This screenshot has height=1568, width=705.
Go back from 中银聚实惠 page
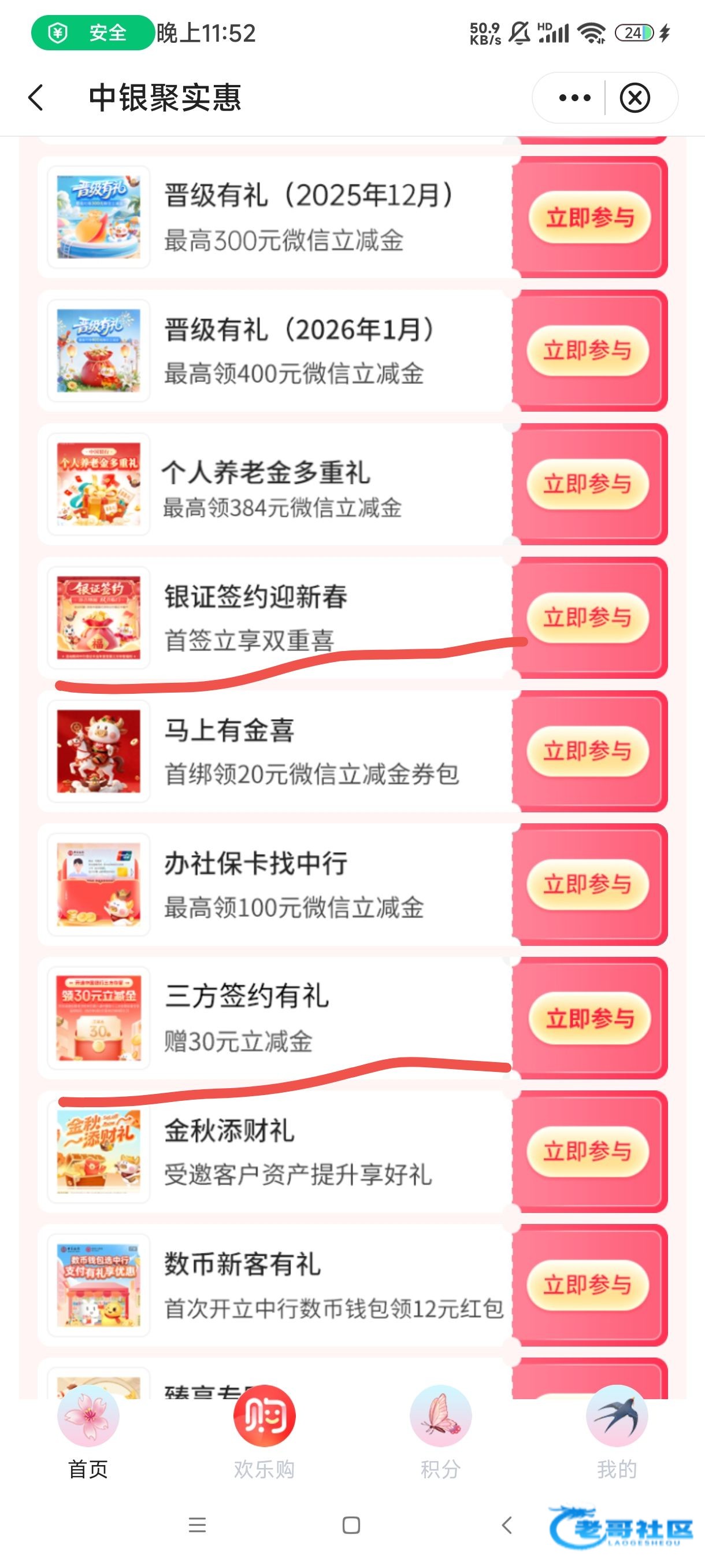coord(36,98)
